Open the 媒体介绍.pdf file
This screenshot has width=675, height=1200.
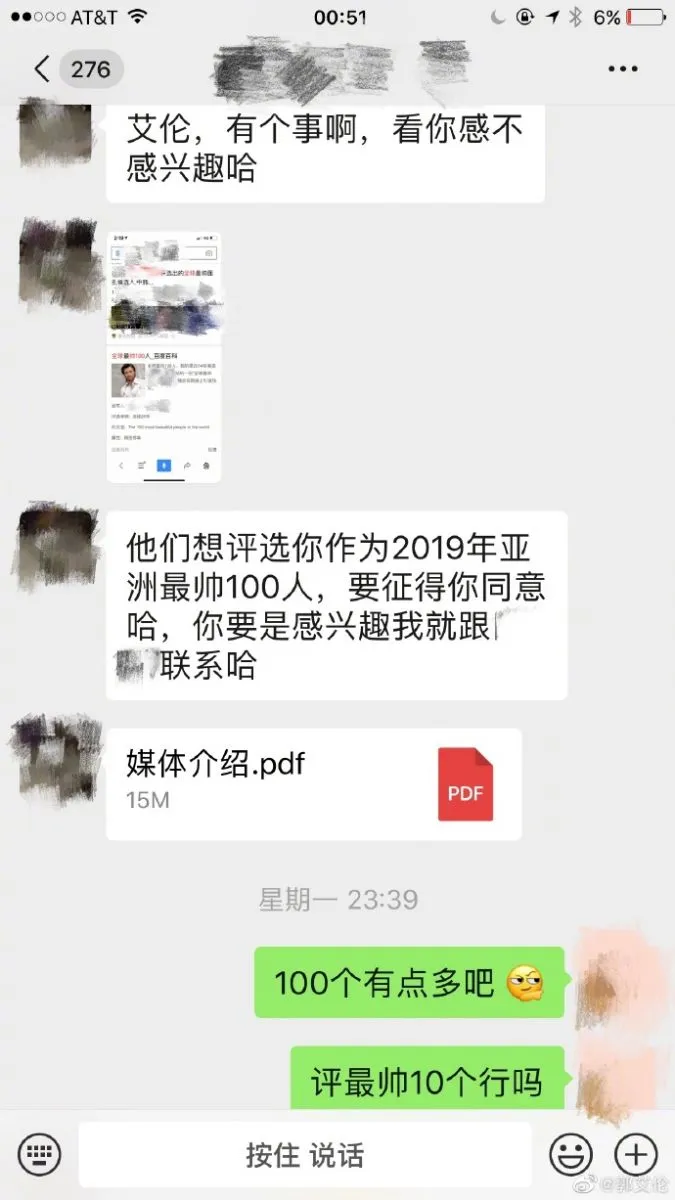(314, 784)
